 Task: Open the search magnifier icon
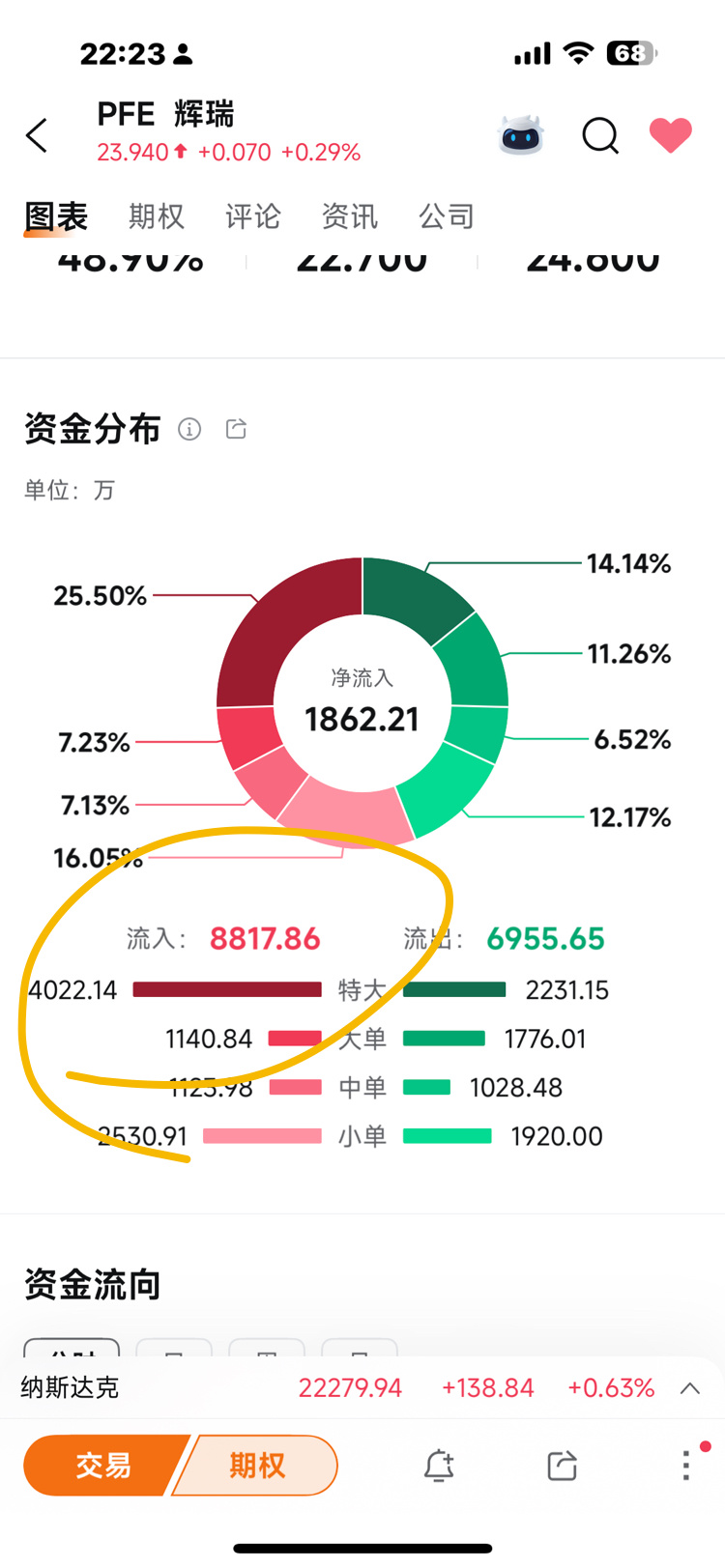point(600,136)
